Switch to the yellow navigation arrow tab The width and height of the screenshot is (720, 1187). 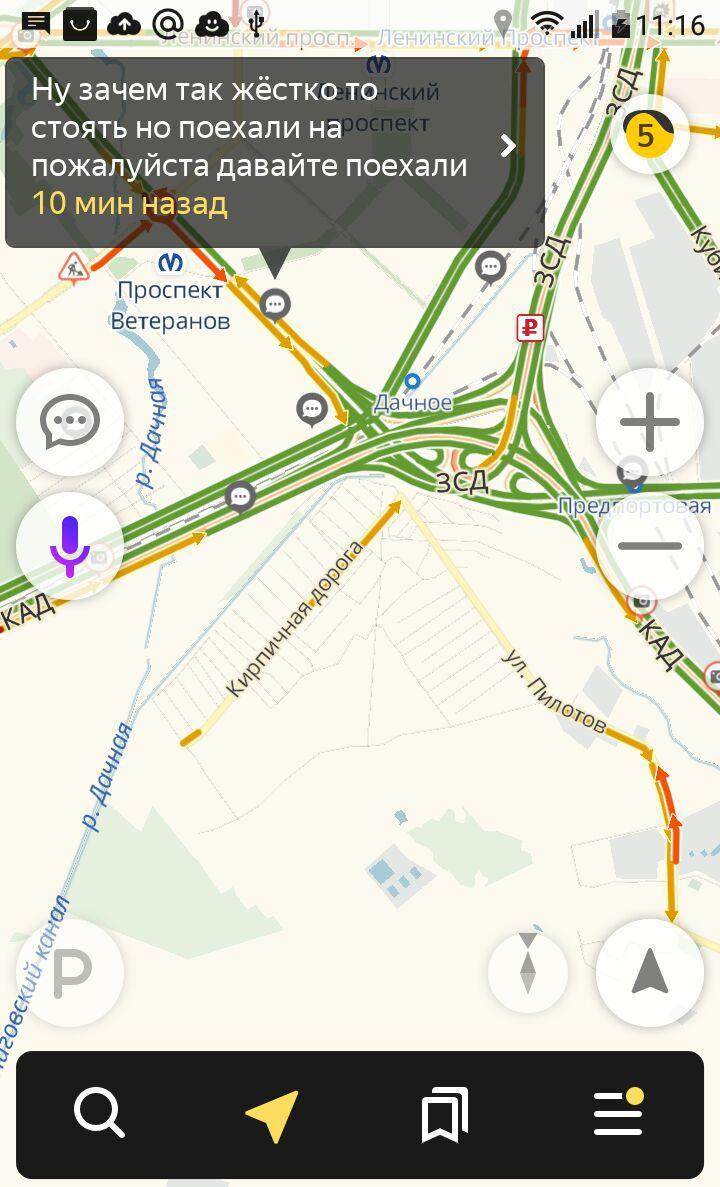tap(272, 1114)
